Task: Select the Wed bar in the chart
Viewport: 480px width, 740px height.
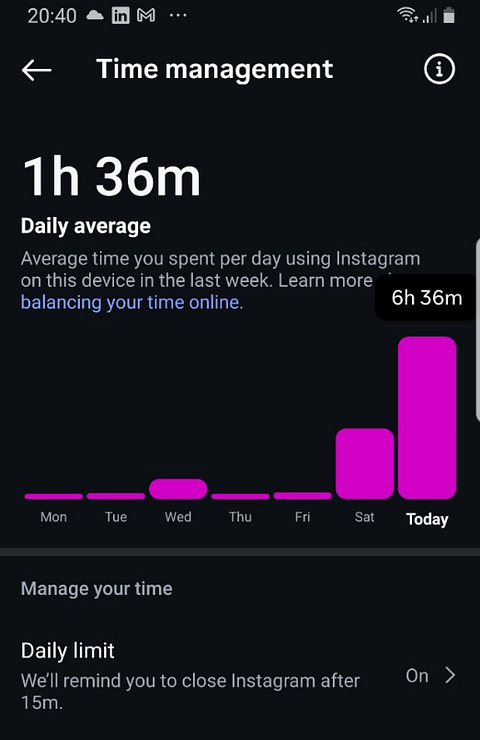Action: tap(178, 489)
